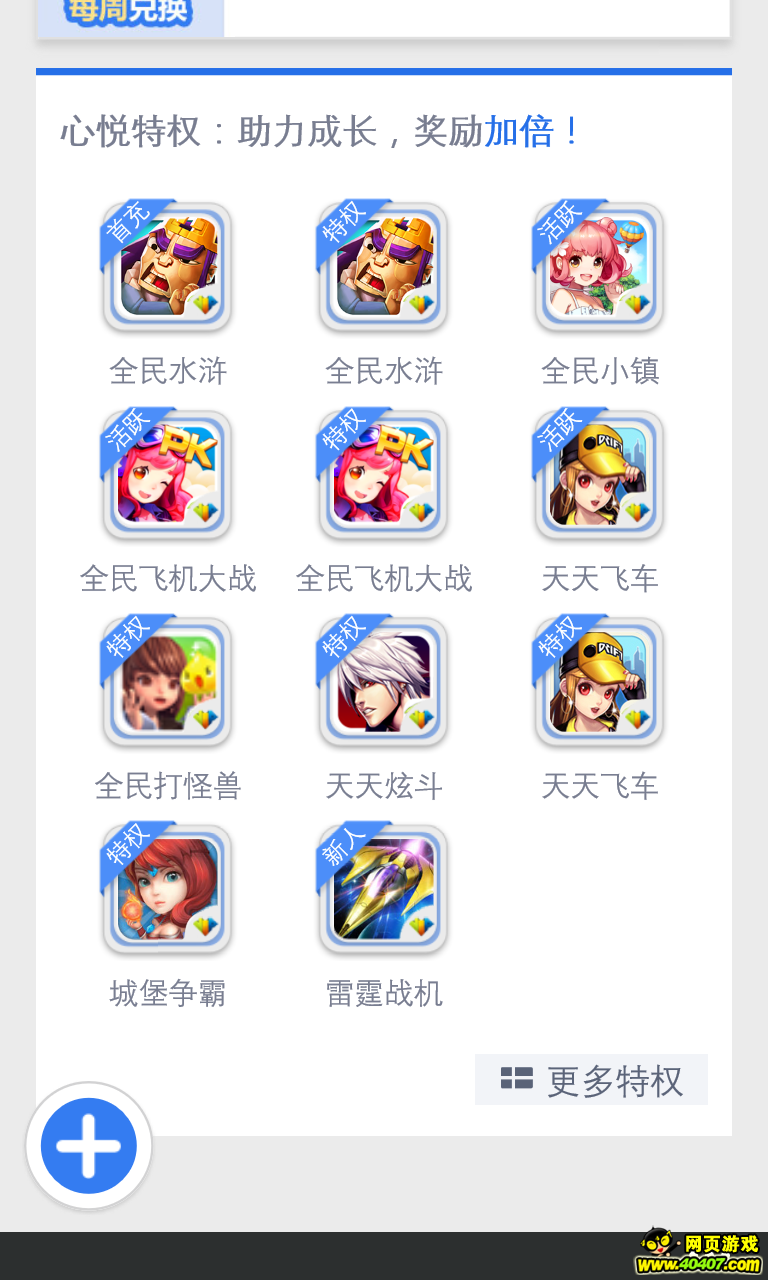Open the 全民打怪兽 privilege tile
768x1280 pixels.
tap(168, 684)
